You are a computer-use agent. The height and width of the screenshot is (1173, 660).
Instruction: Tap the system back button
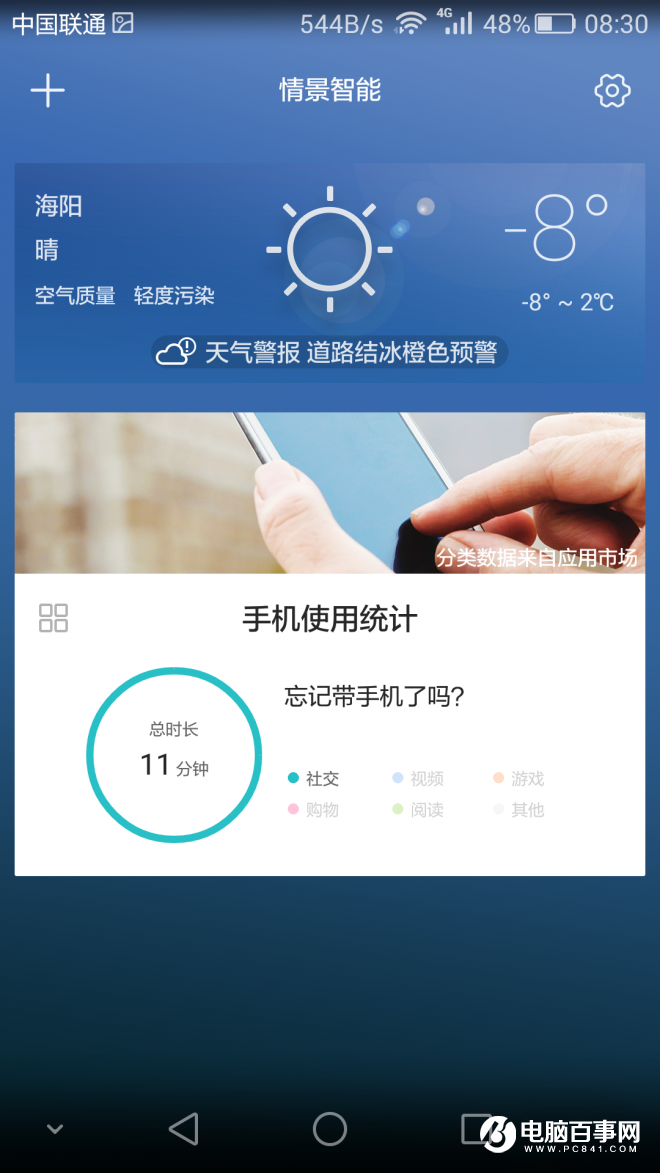pos(184,1129)
